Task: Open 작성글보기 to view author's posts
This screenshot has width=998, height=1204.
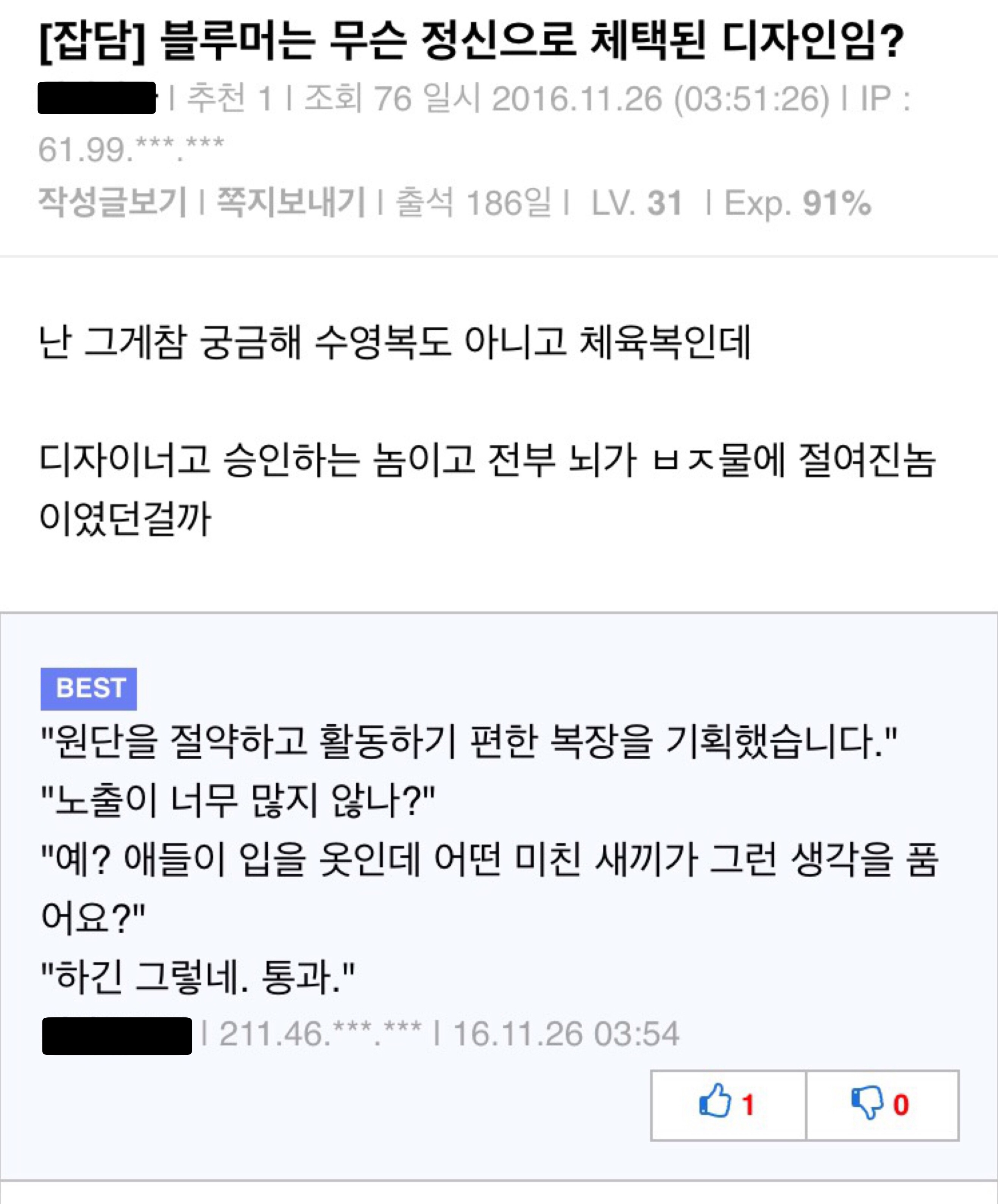Action: tap(112, 202)
